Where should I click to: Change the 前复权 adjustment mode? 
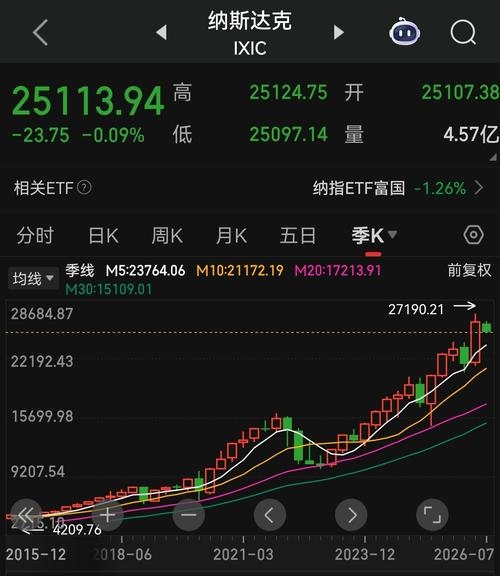click(x=469, y=271)
